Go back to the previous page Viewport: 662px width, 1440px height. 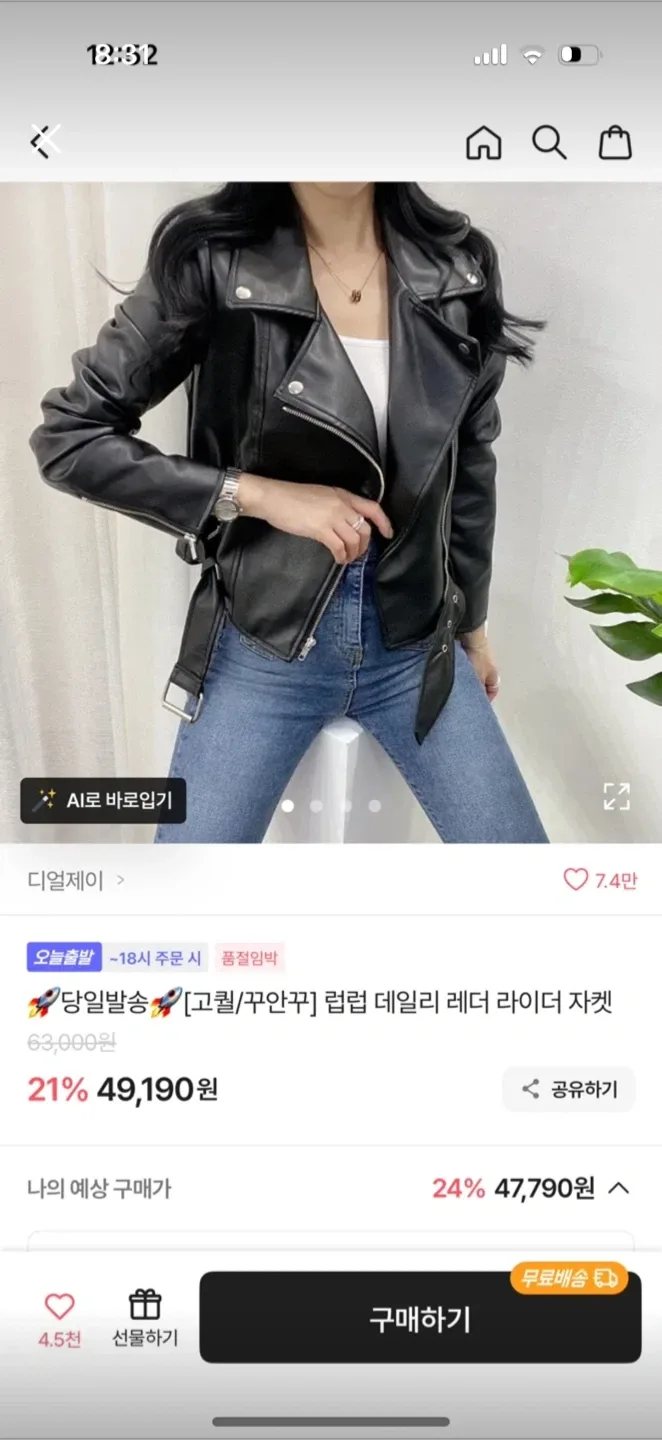[44, 142]
